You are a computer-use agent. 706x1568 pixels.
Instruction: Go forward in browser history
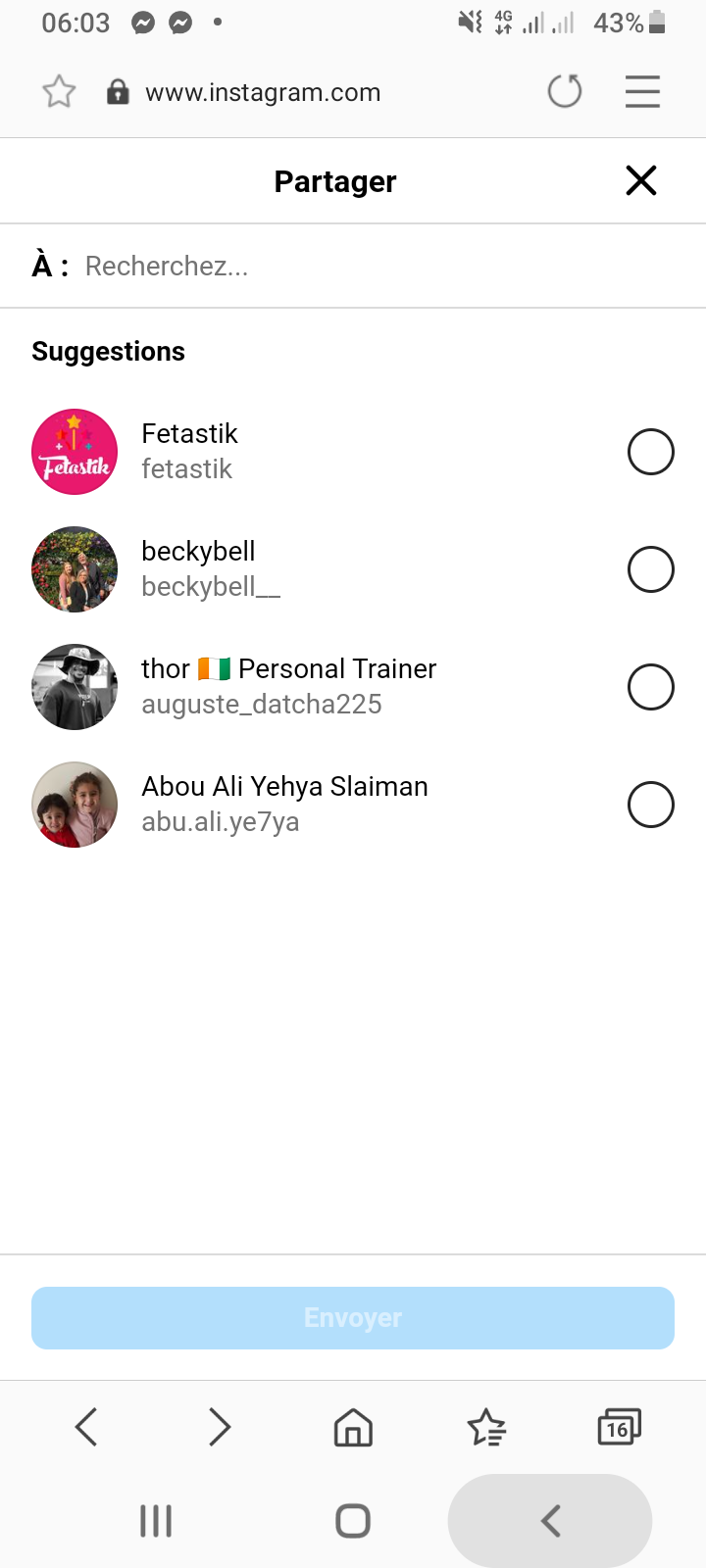coord(220,1427)
